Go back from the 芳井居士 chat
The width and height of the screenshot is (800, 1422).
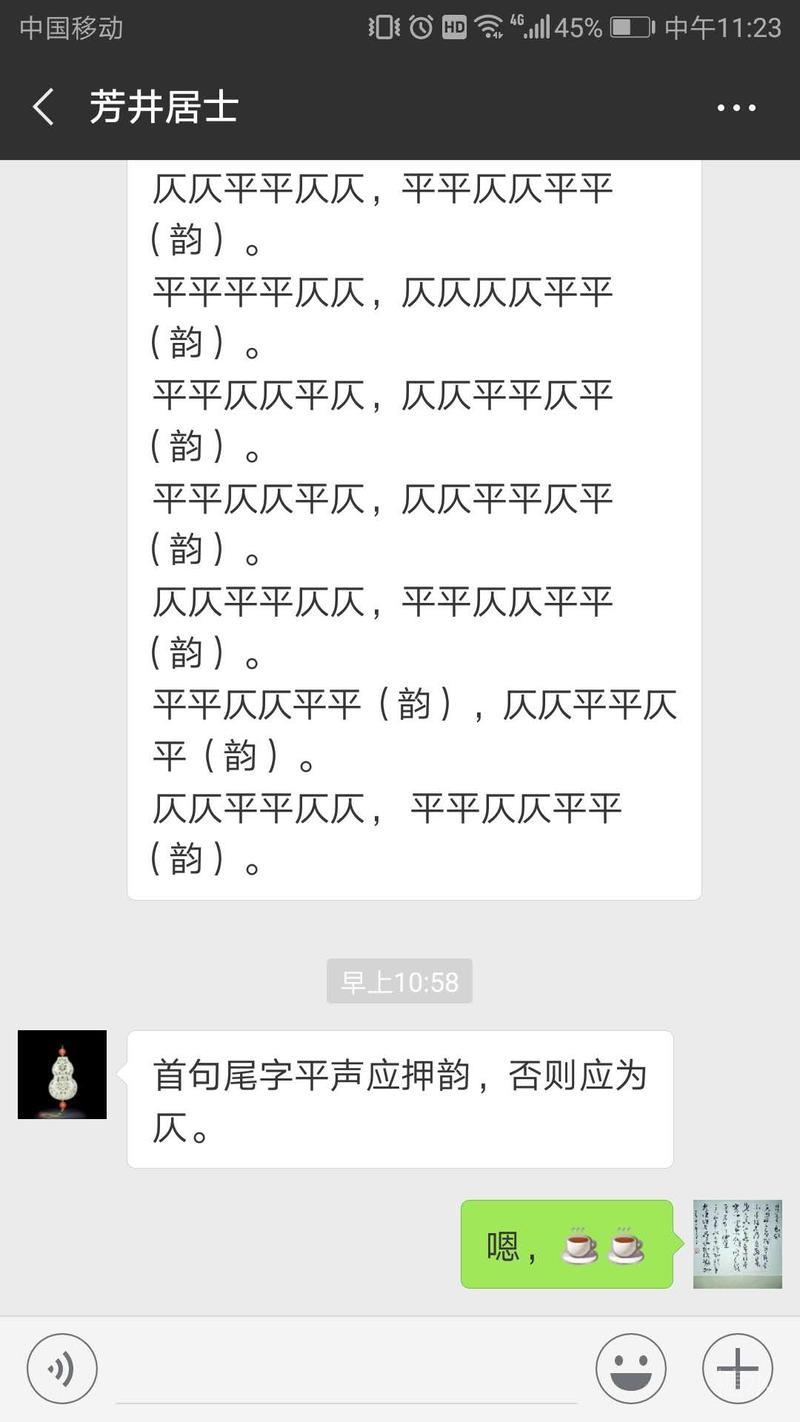coord(43,107)
